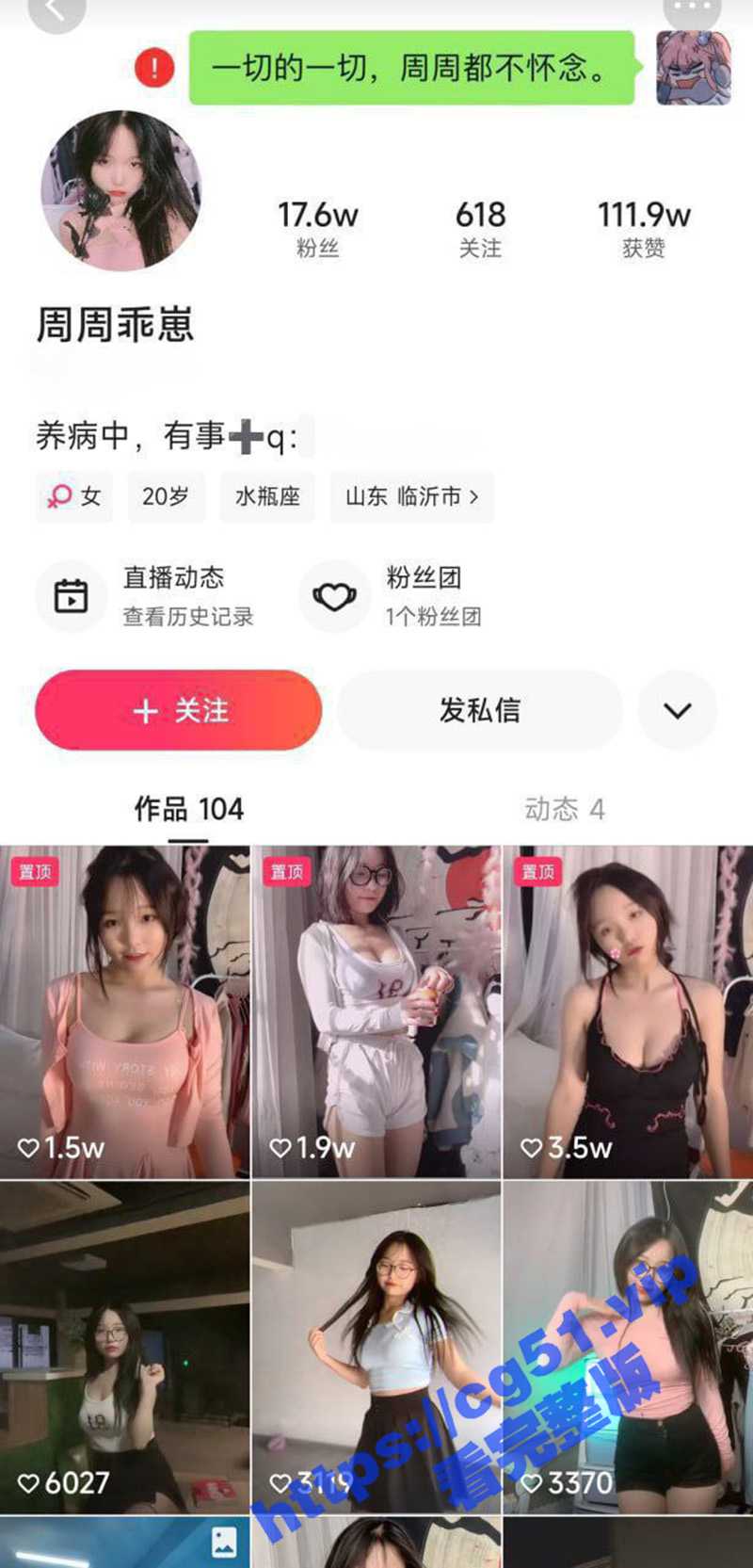The image size is (753, 1568).
Task: Select the 作品 104 tab
Action: pyautogui.click(x=186, y=809)
